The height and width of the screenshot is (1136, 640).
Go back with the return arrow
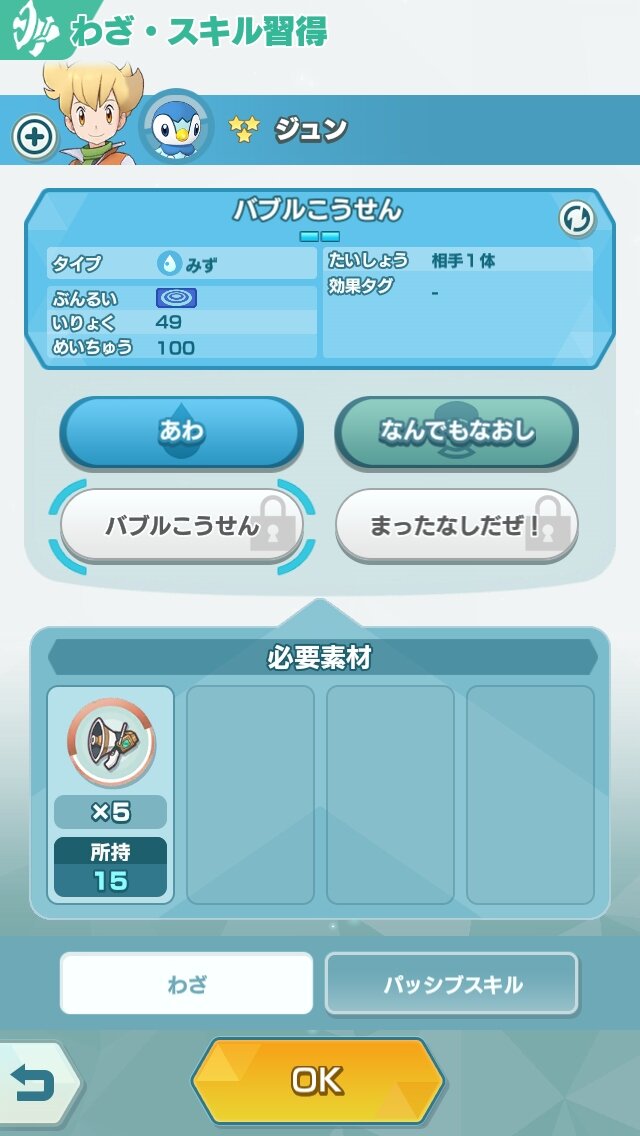click(x=36, y=1083)
